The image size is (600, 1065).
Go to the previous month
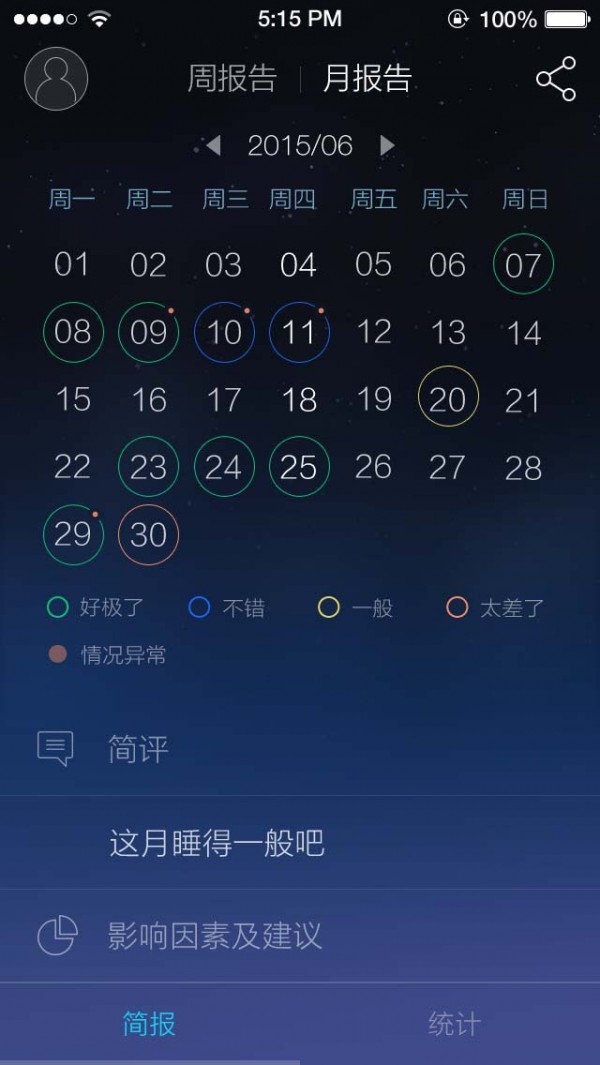(213, 146)
